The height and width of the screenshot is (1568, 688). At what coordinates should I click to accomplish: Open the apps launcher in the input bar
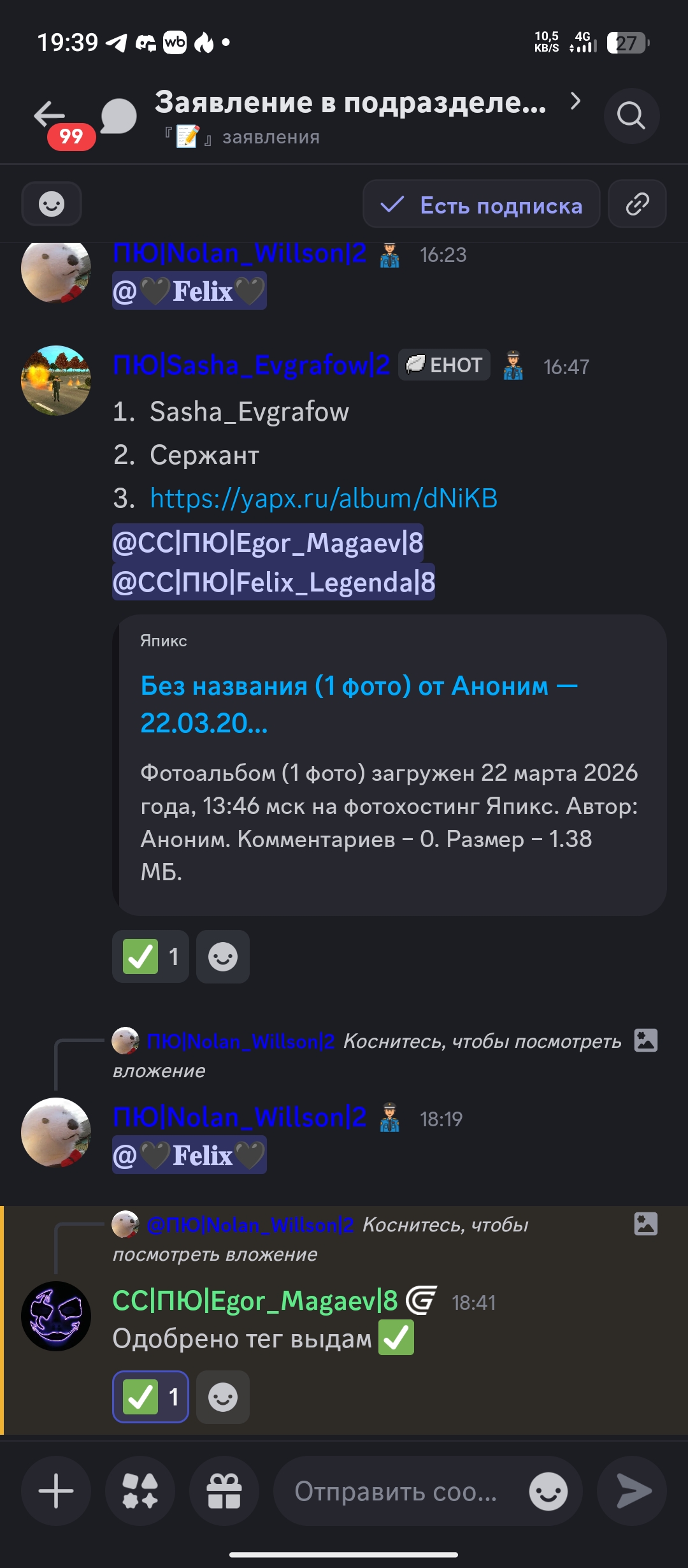pyautogui.click(x=140, y=1492)
